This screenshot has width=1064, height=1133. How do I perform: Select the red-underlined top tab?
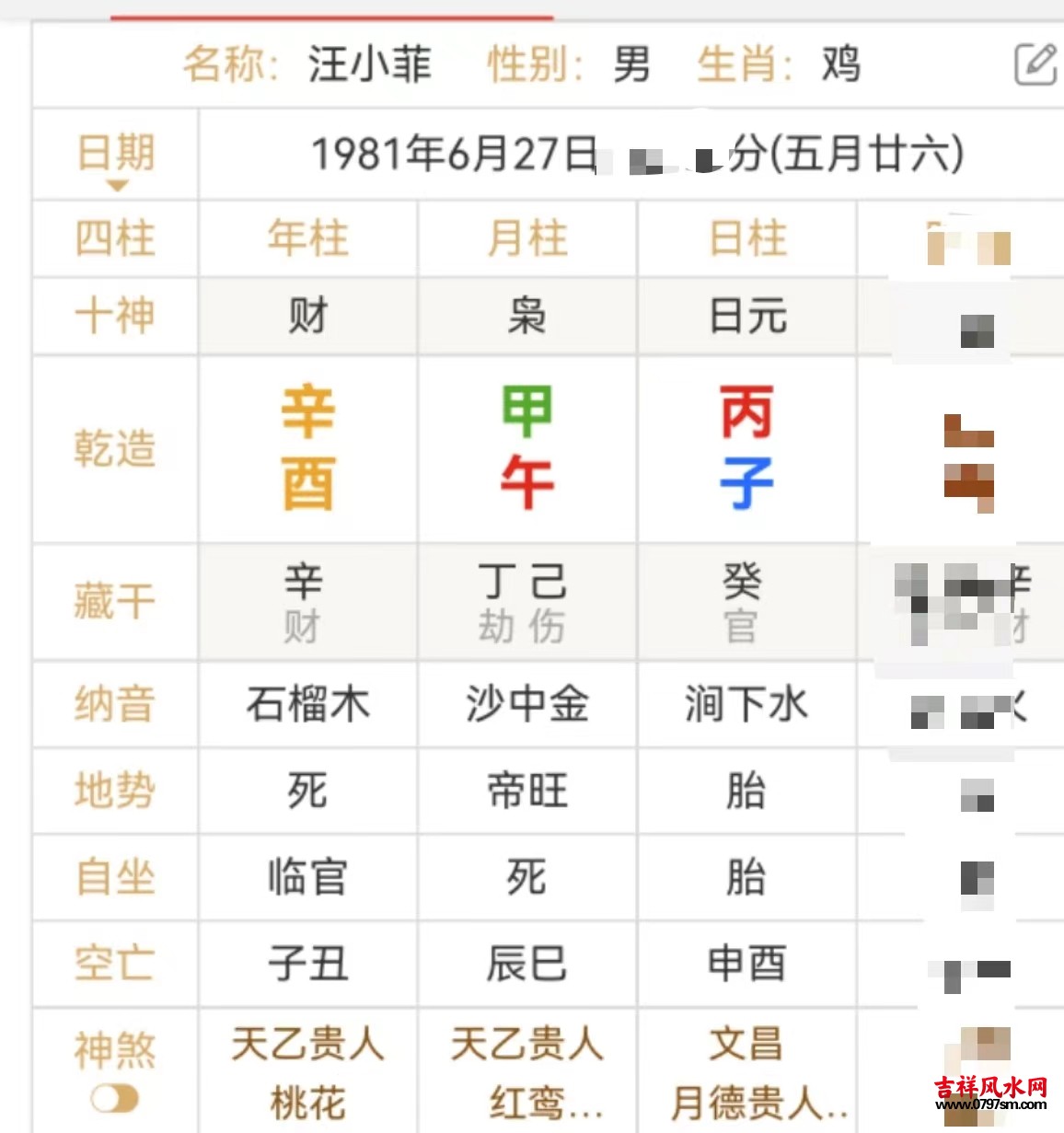coord(331,13)
